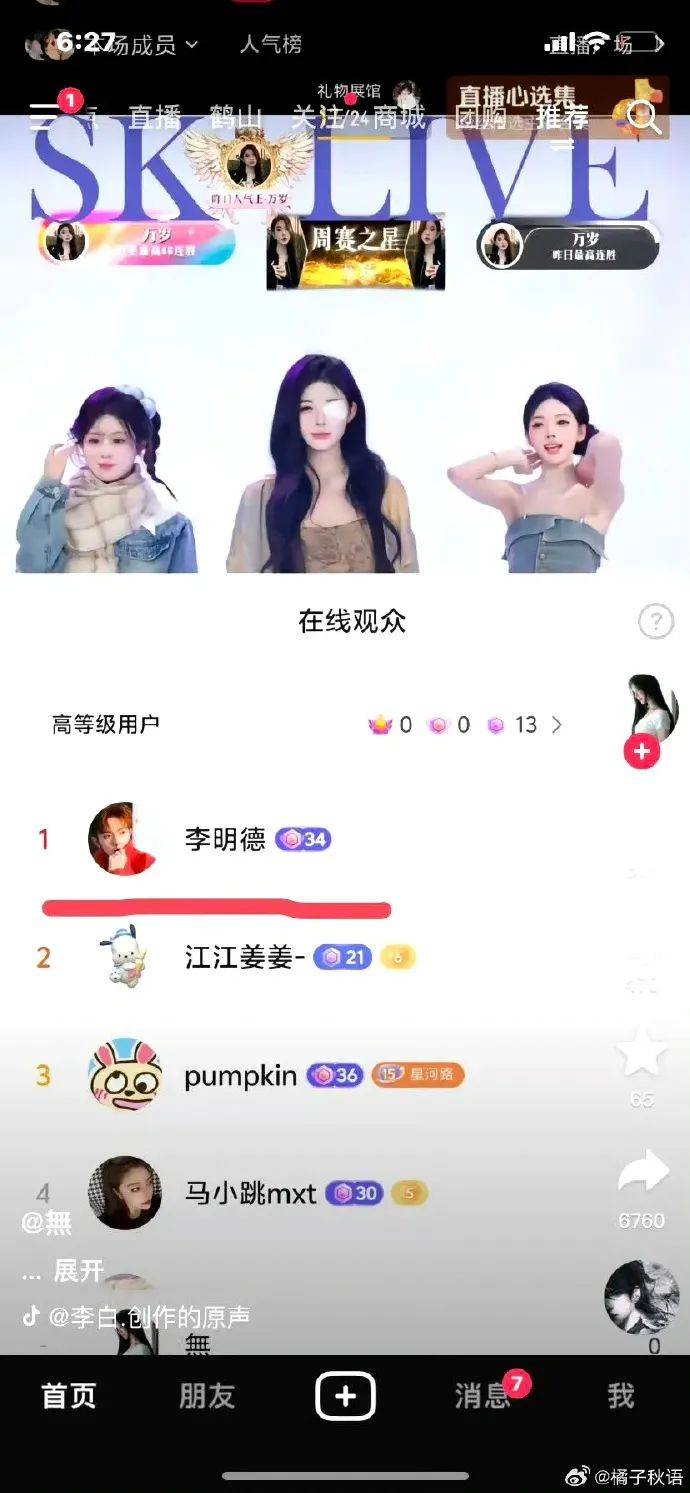
Task: Open the spinning music disc
Action: point(641,1297)
